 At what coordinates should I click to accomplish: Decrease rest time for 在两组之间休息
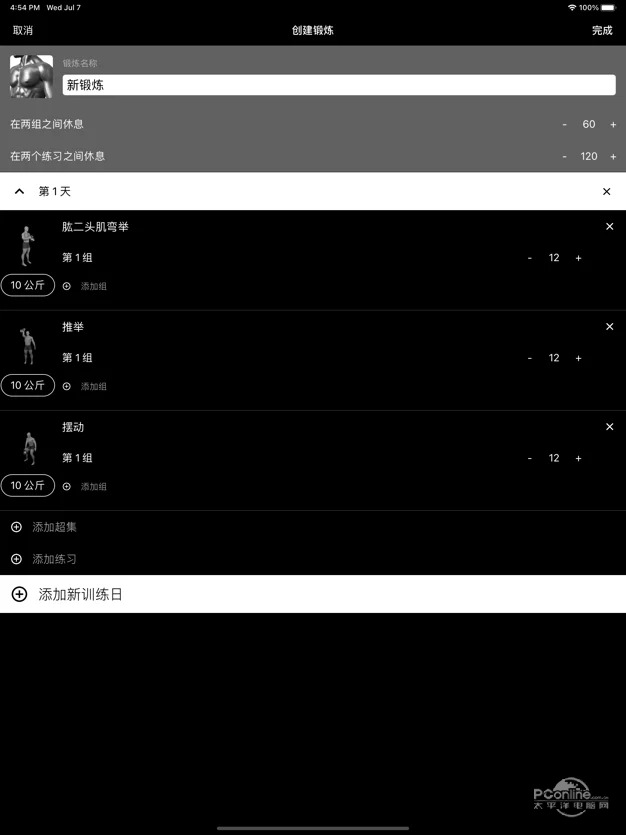click(x=564, y=125)
